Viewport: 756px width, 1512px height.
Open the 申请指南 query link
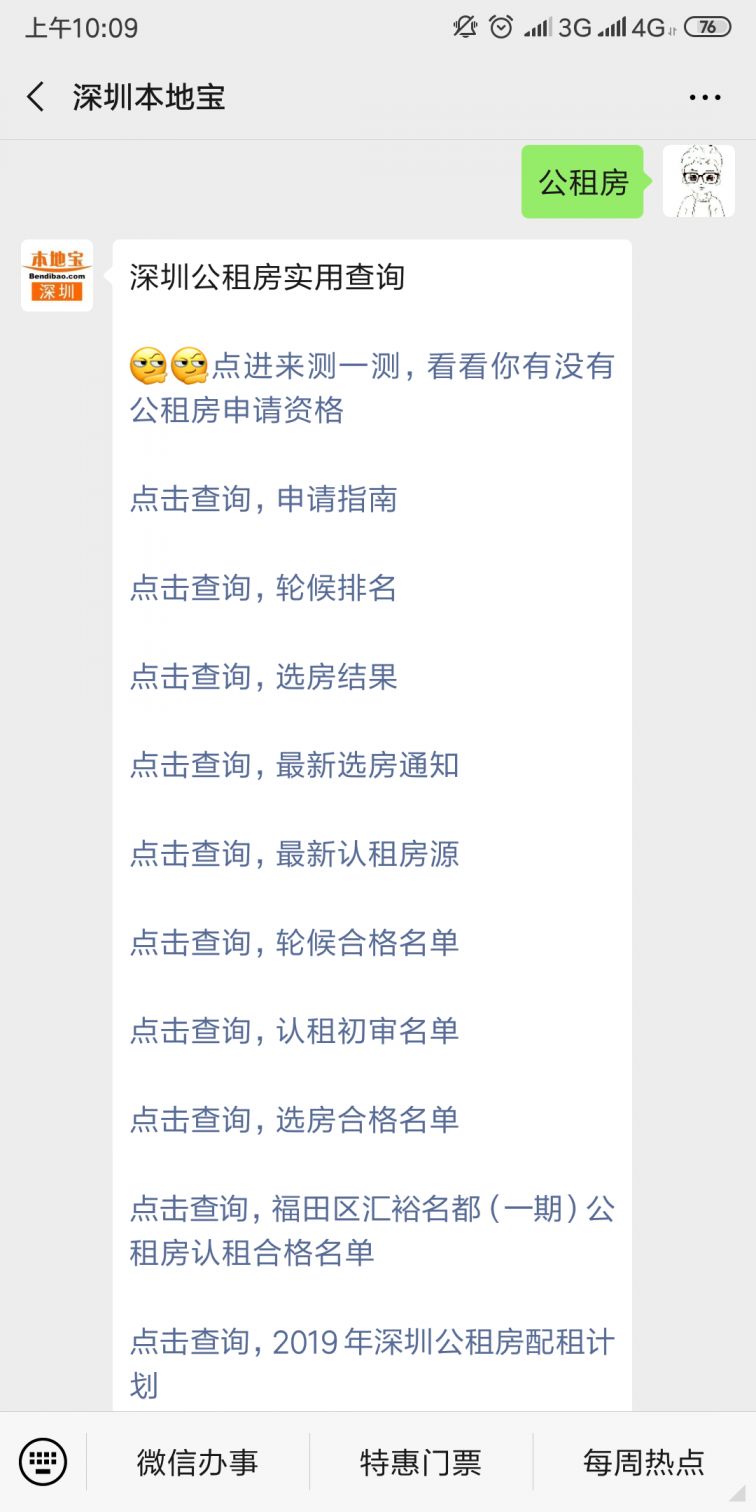click(x=264, y=499)
